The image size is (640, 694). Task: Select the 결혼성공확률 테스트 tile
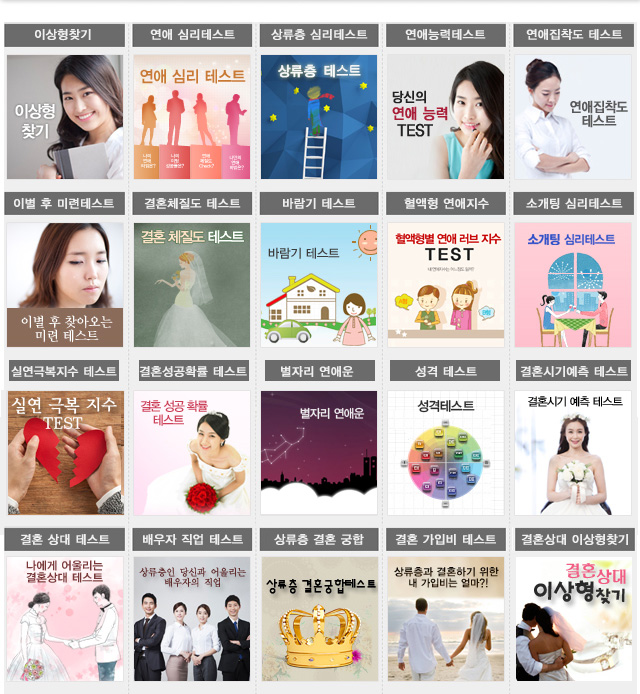click(192, 452)
